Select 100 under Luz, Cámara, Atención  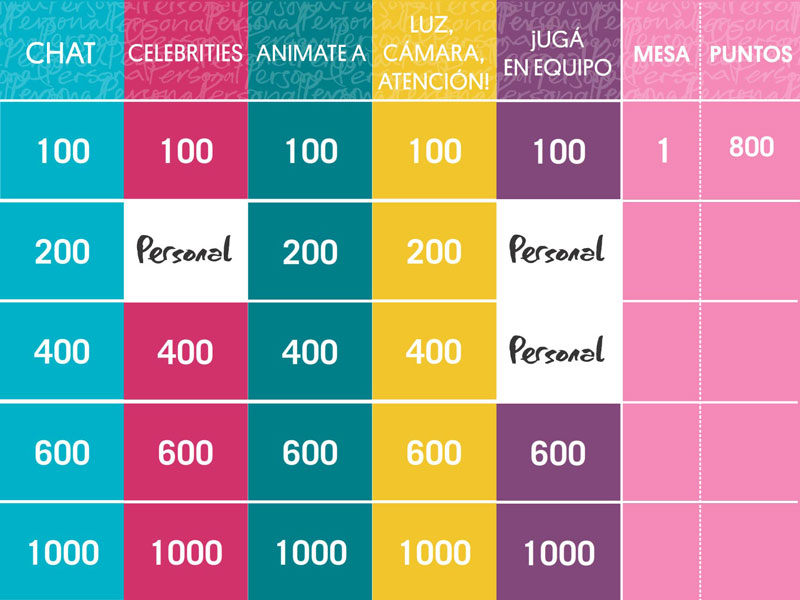click(x=434, y=151)
